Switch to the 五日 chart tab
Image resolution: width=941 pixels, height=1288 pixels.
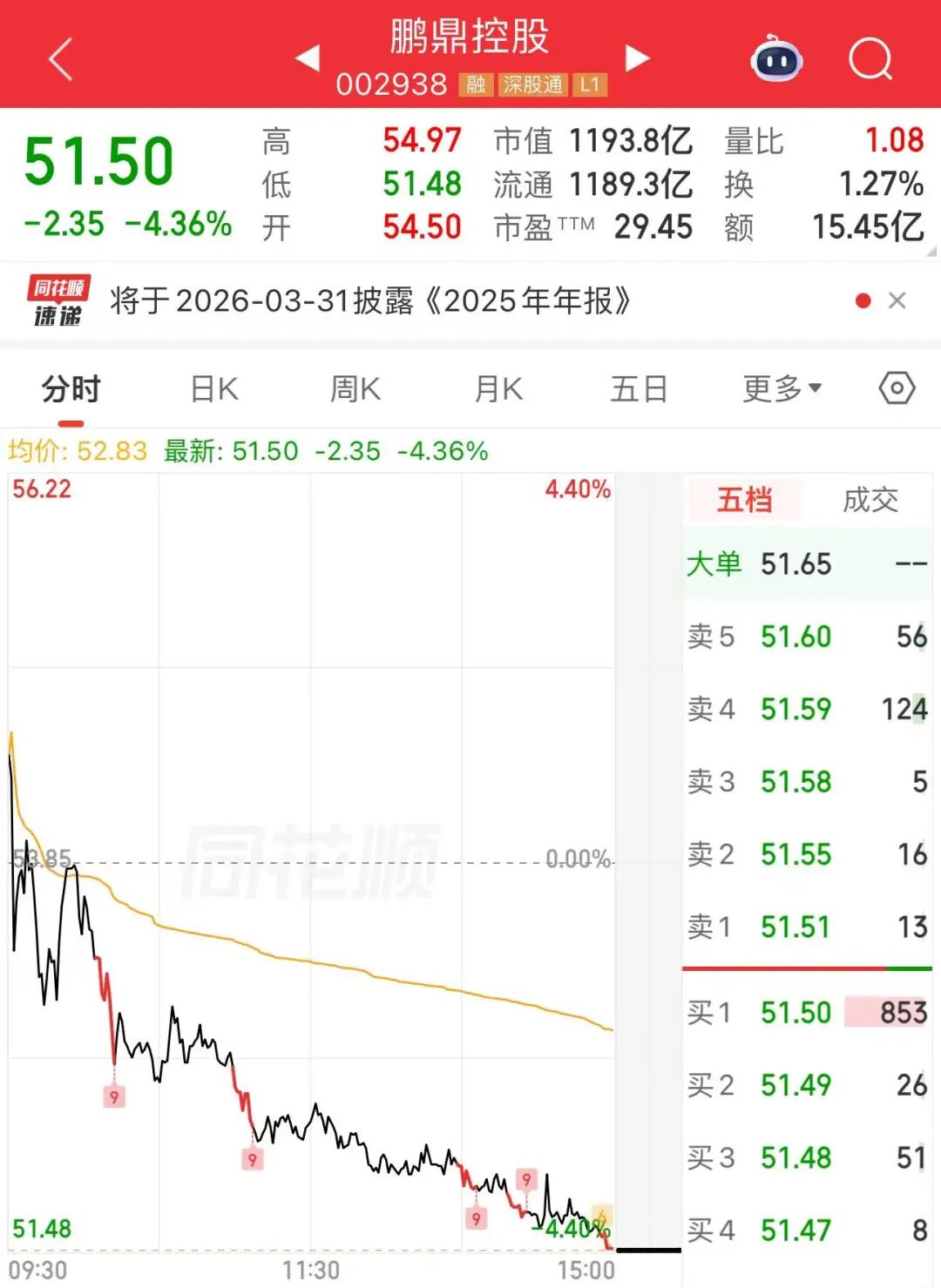[x=639, y=388]
